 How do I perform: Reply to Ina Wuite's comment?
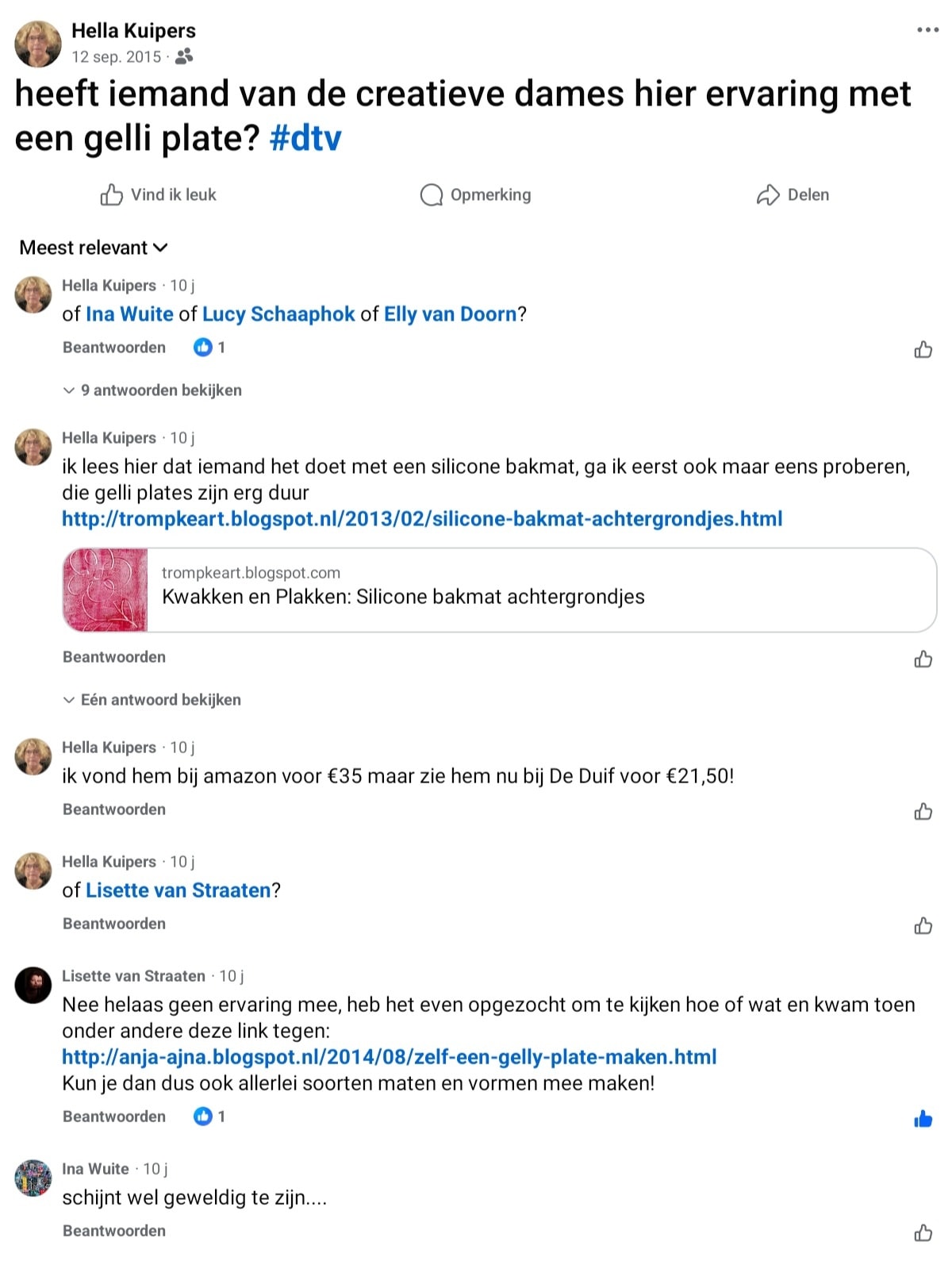tap(114, 1231)
